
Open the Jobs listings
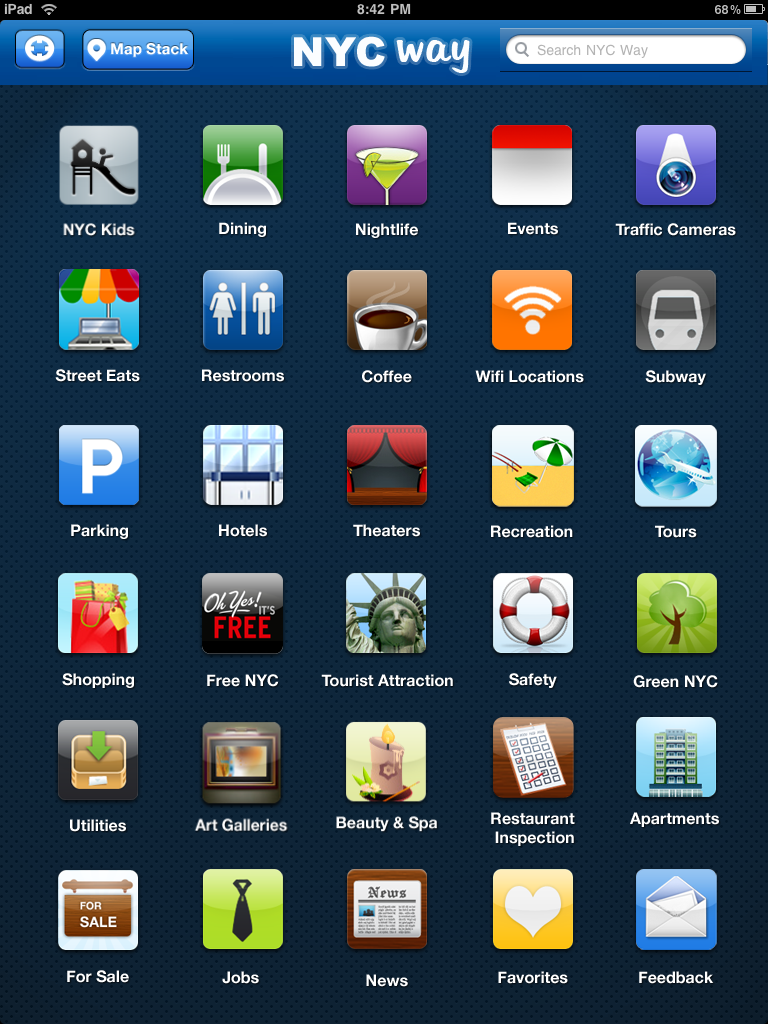[242, 909]
